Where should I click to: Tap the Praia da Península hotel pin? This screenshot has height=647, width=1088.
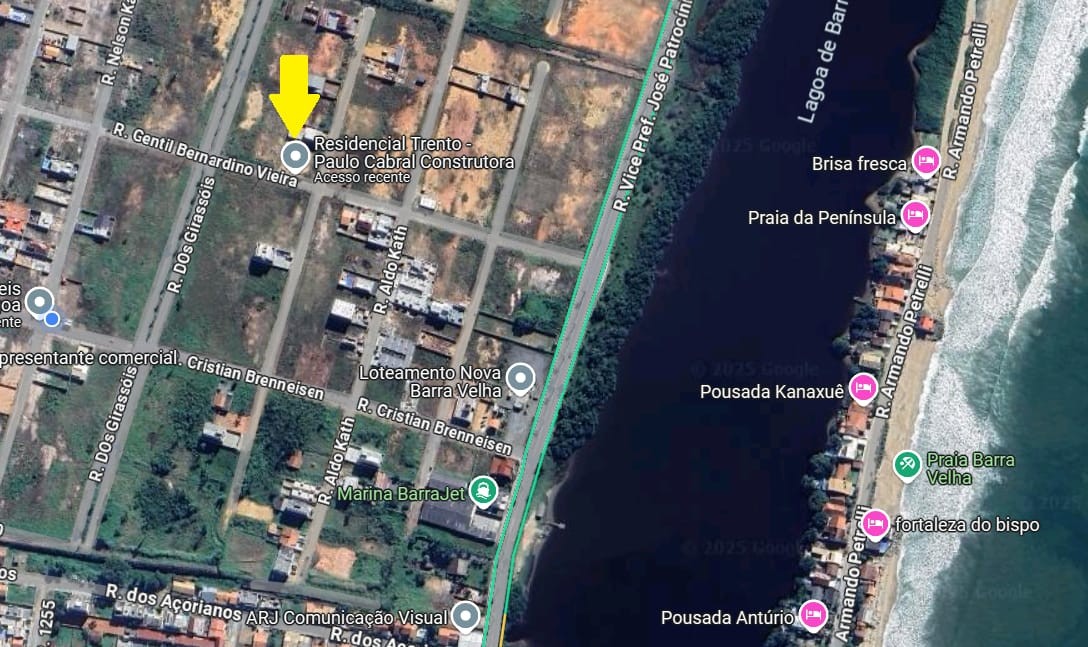[914, 215]
